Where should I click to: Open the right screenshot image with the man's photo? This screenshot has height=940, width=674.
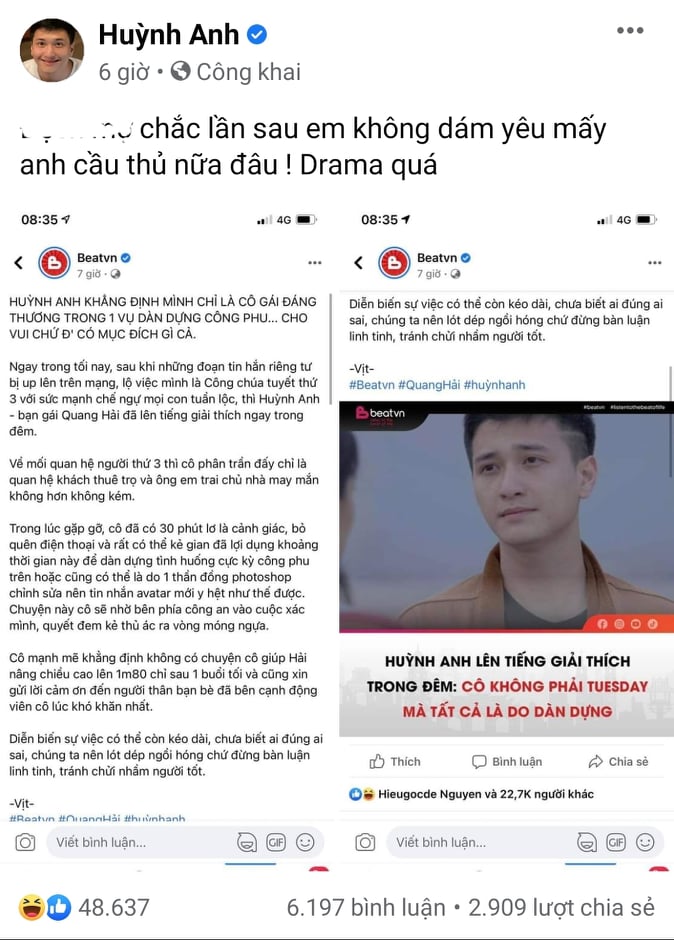506,530
